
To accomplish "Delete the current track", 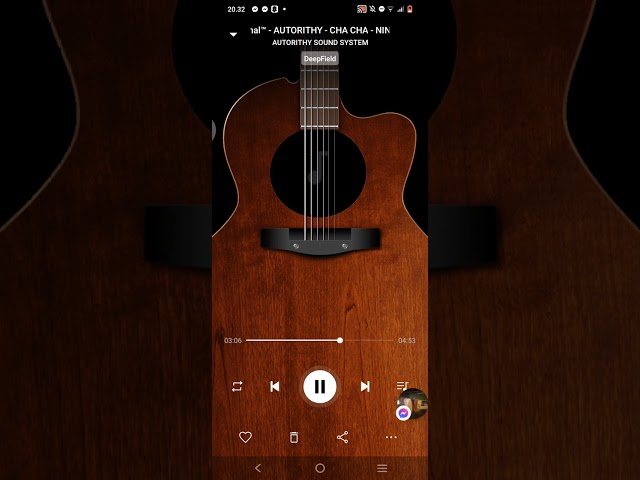I will (x=294, y=437).
